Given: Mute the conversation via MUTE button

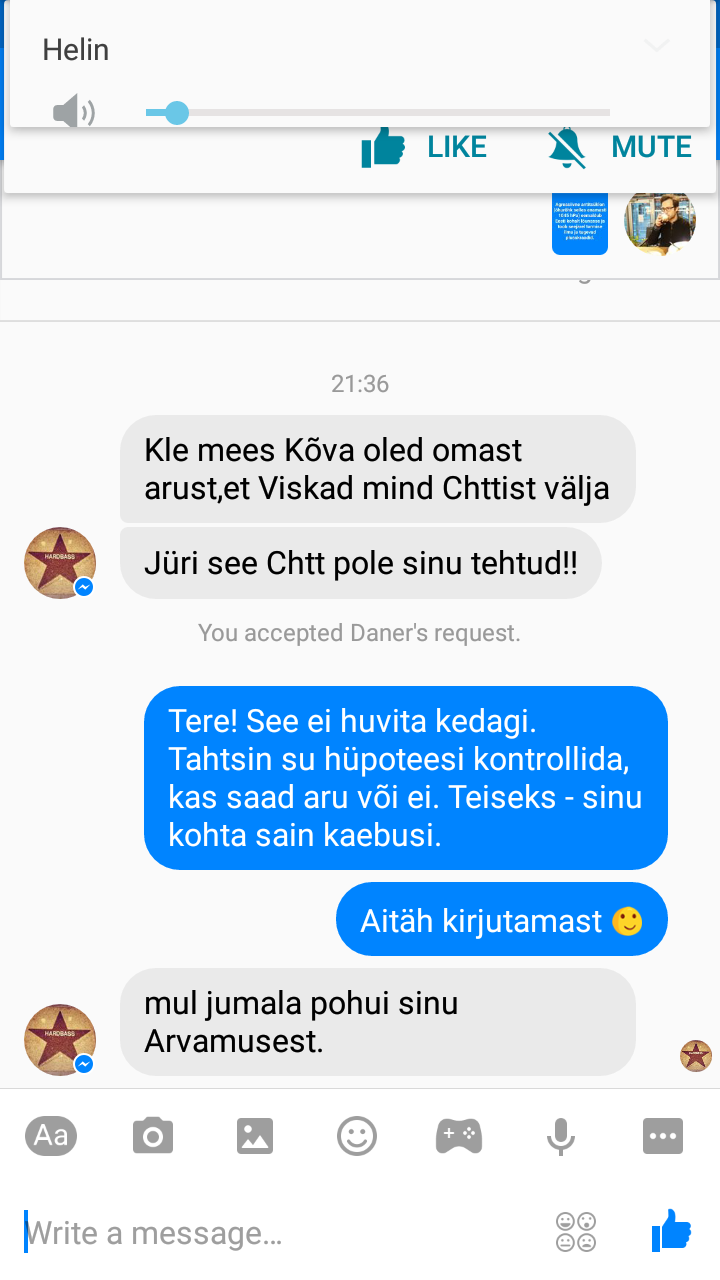Looking at the screenshot, I should click(x=620, y=148).
